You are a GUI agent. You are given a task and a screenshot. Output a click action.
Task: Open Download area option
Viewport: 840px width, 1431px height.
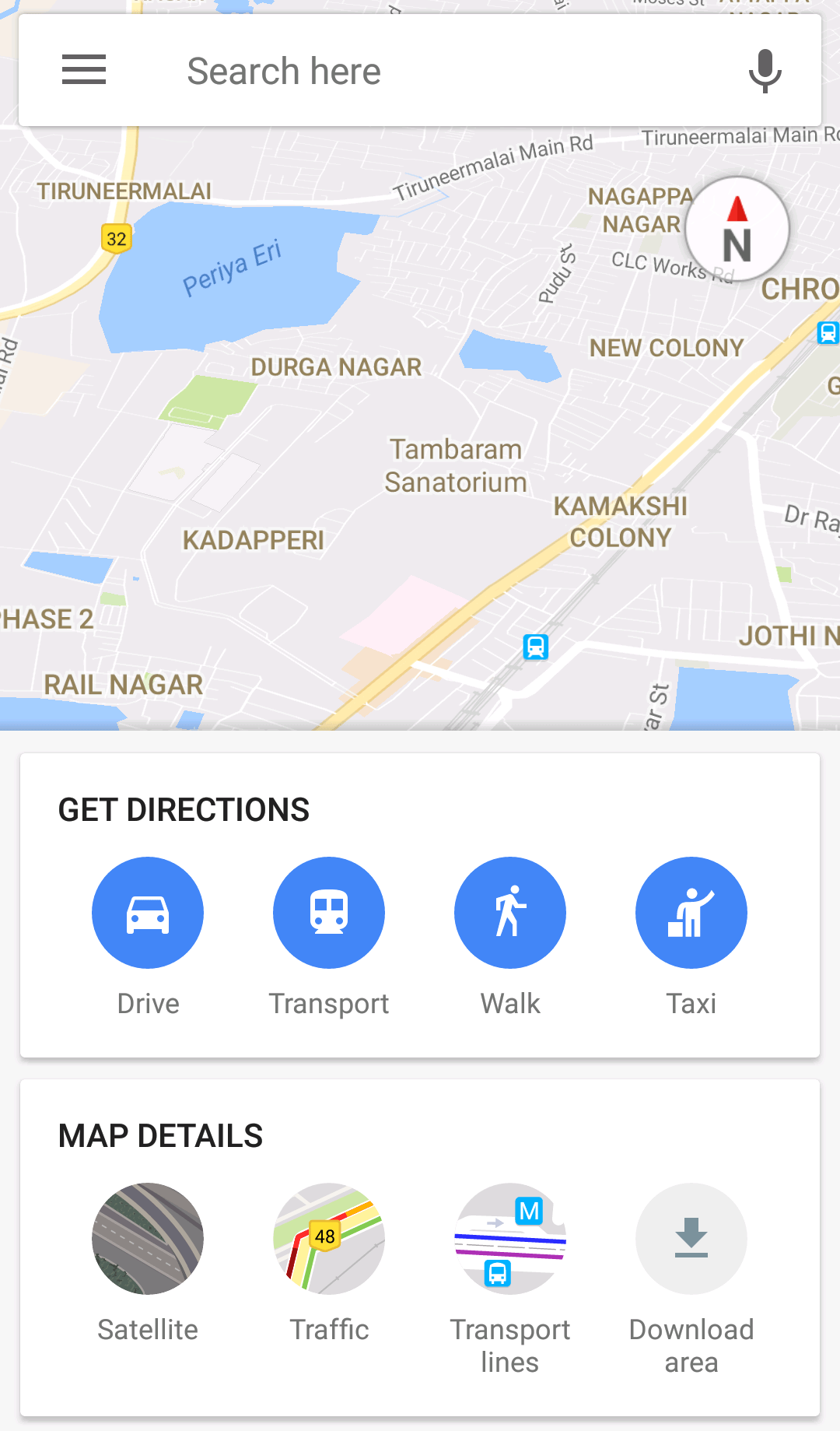[x=691, y=1239]
